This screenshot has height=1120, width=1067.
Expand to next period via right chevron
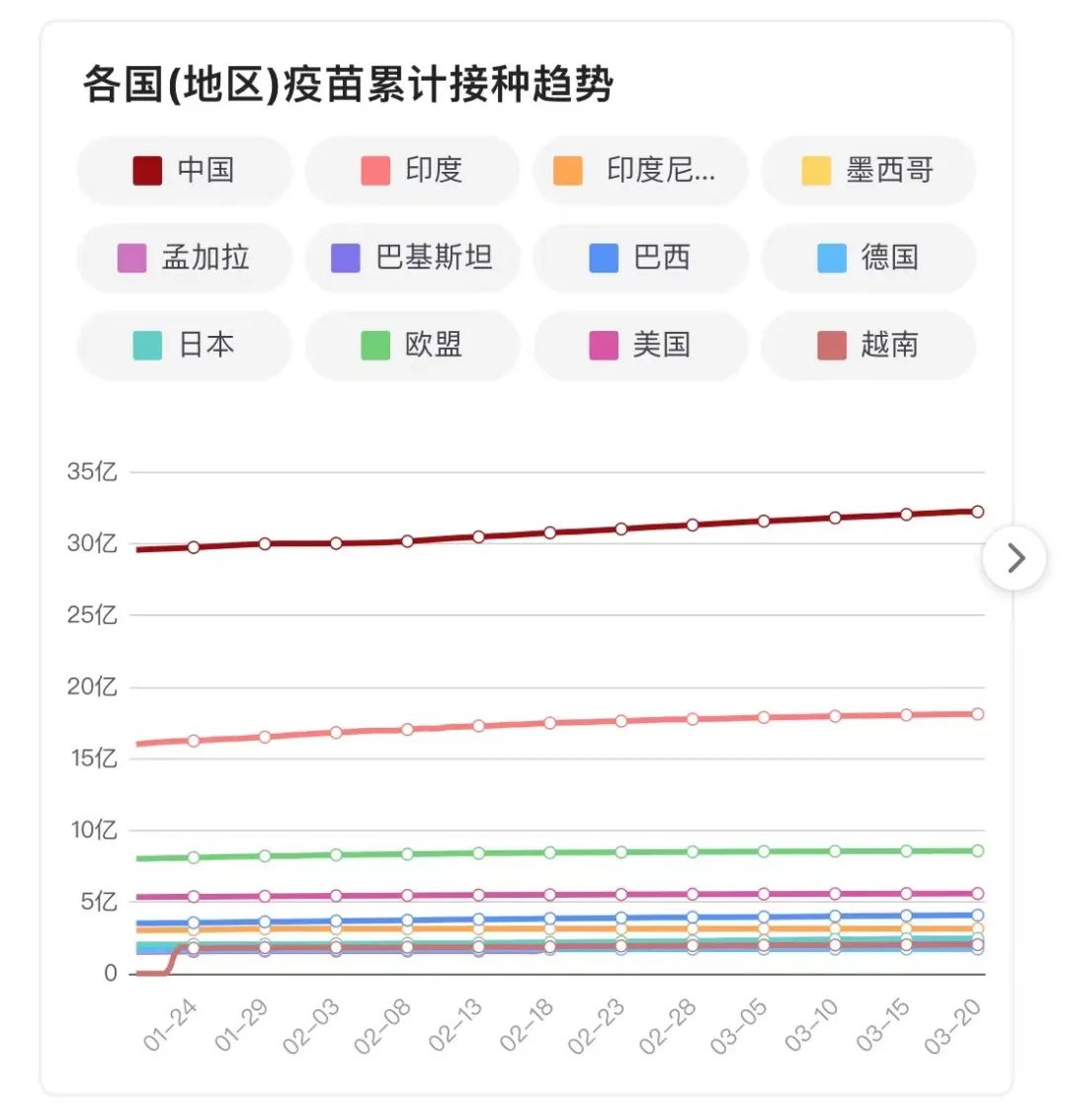[x=1014, y=559]
